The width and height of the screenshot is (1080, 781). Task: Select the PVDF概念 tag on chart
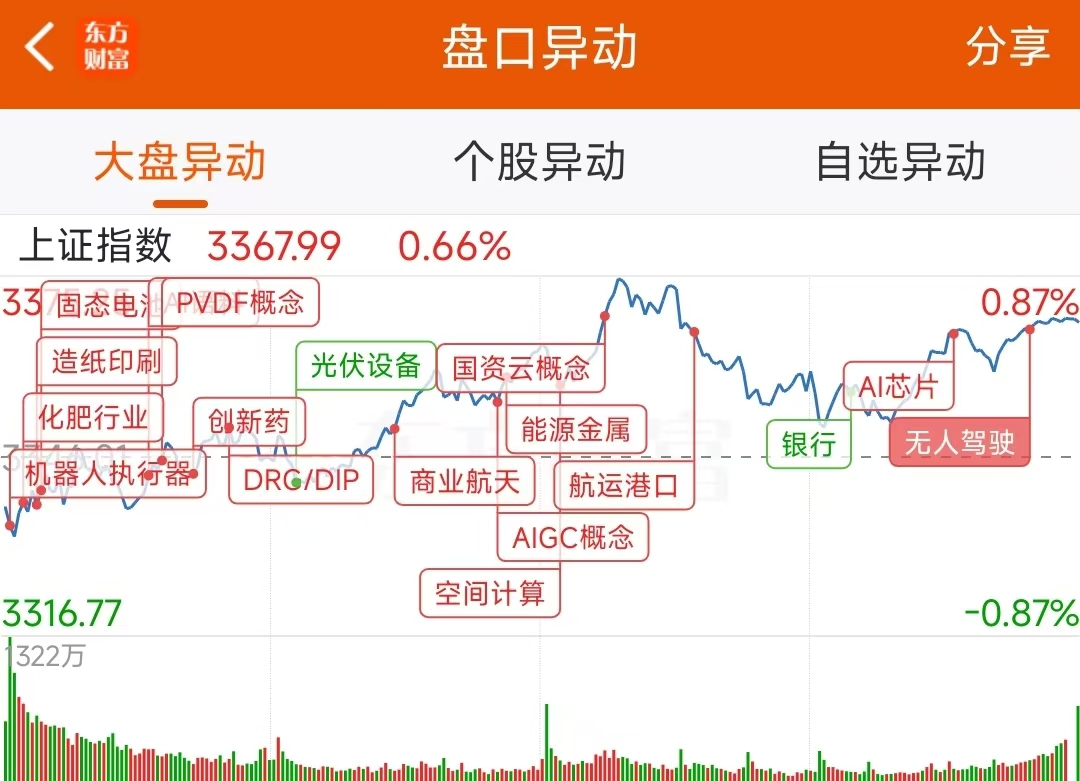pyautogui.click(x=240, y=302)
